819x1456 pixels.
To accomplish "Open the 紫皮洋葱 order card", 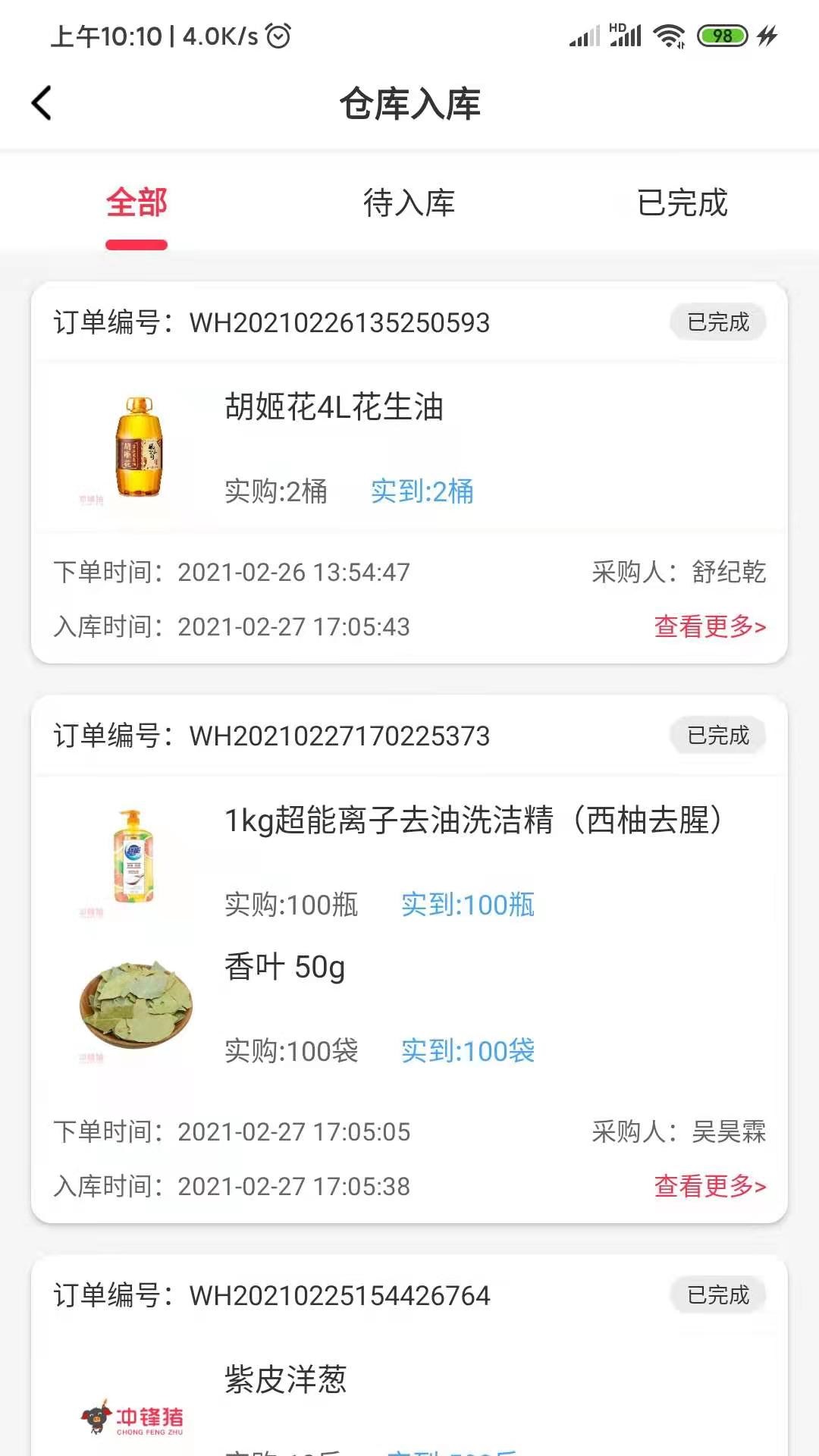I will (x=409, y=1356).
